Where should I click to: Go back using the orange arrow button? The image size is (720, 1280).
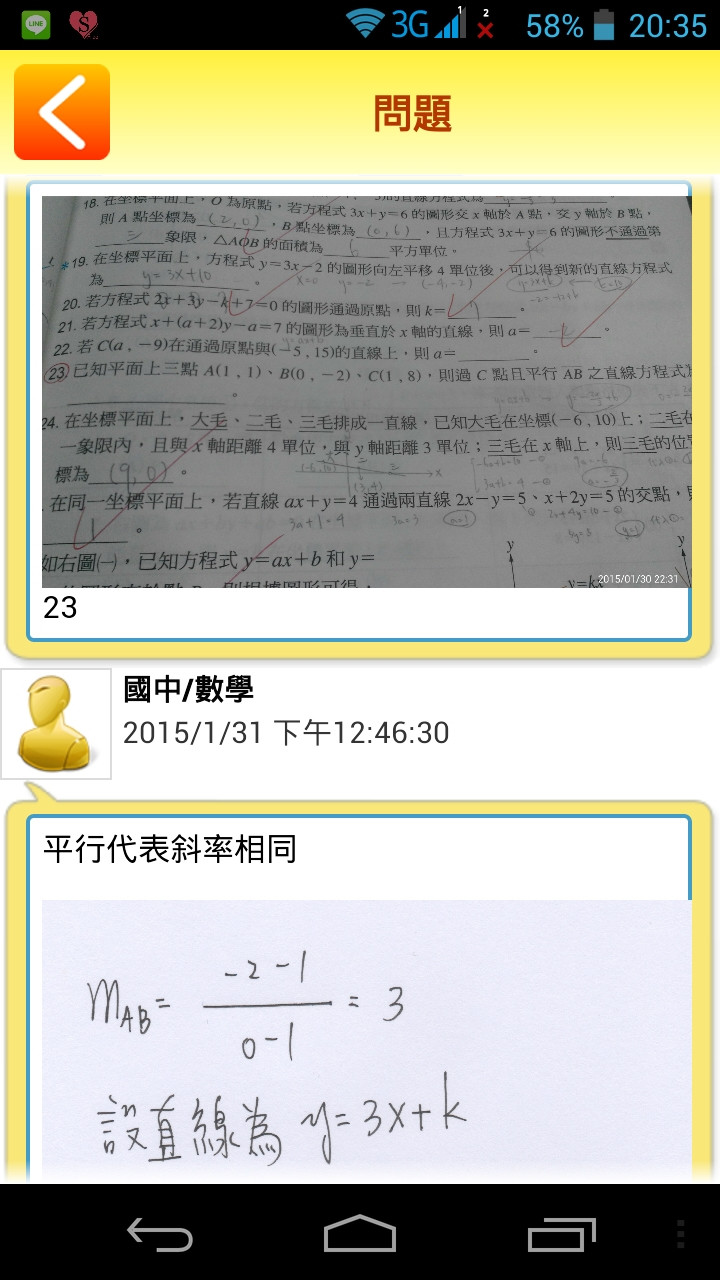click(x=62, y=112)
